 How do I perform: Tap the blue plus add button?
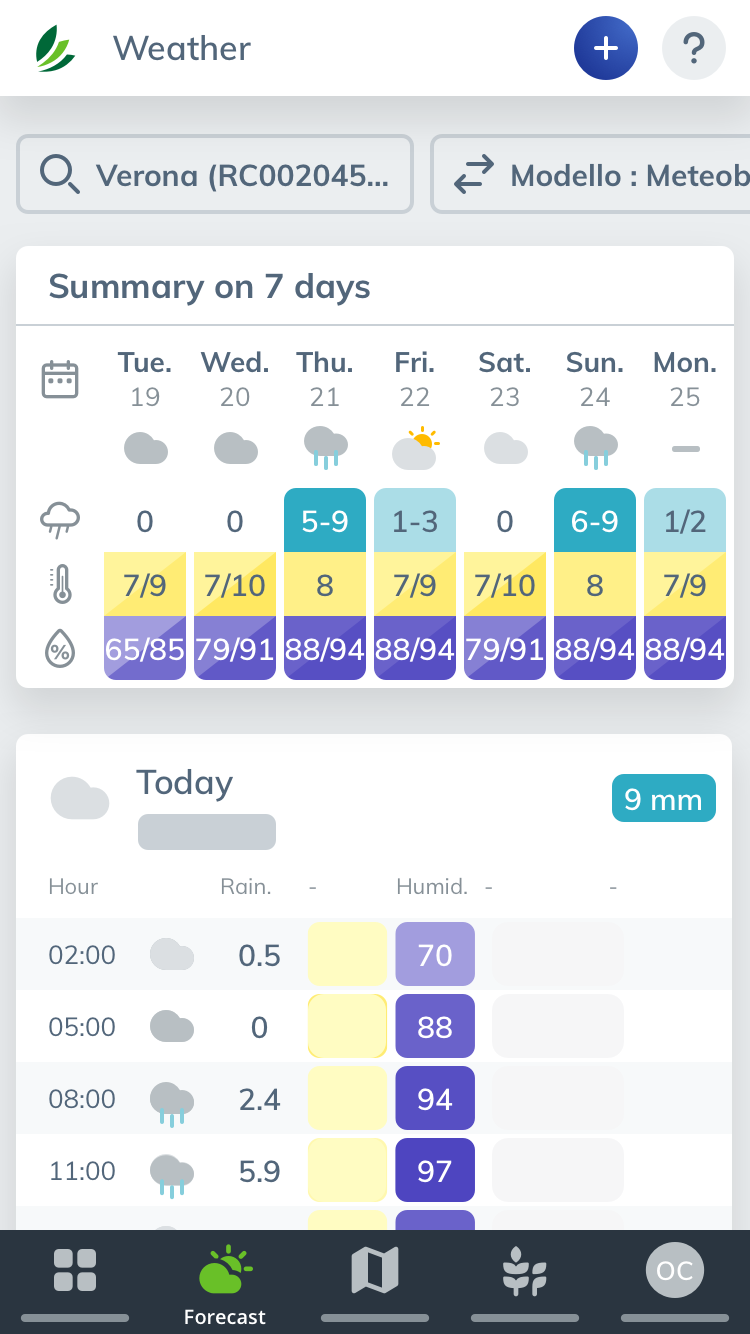tap(605, 48)
